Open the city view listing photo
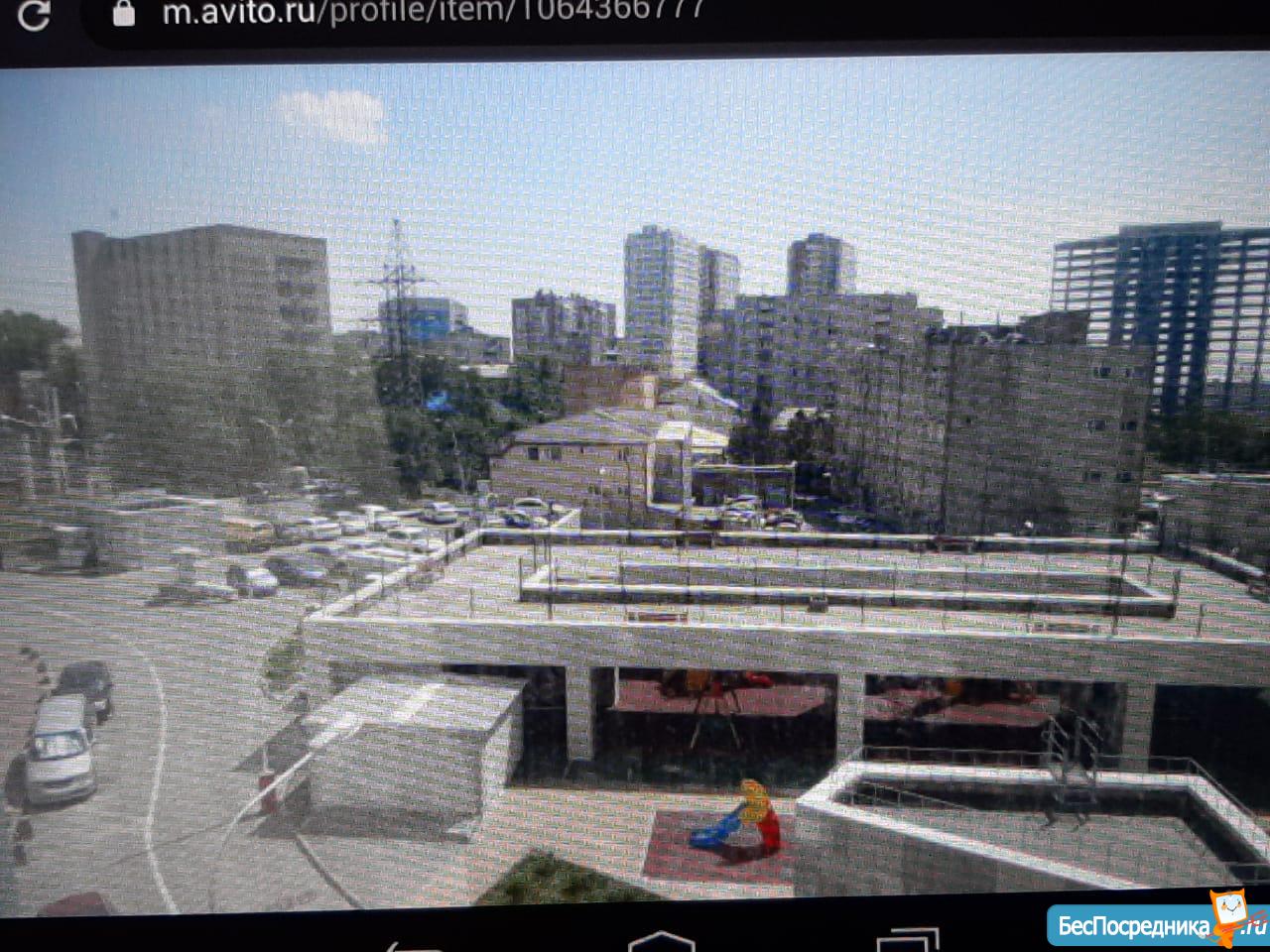 pos(635,486)
